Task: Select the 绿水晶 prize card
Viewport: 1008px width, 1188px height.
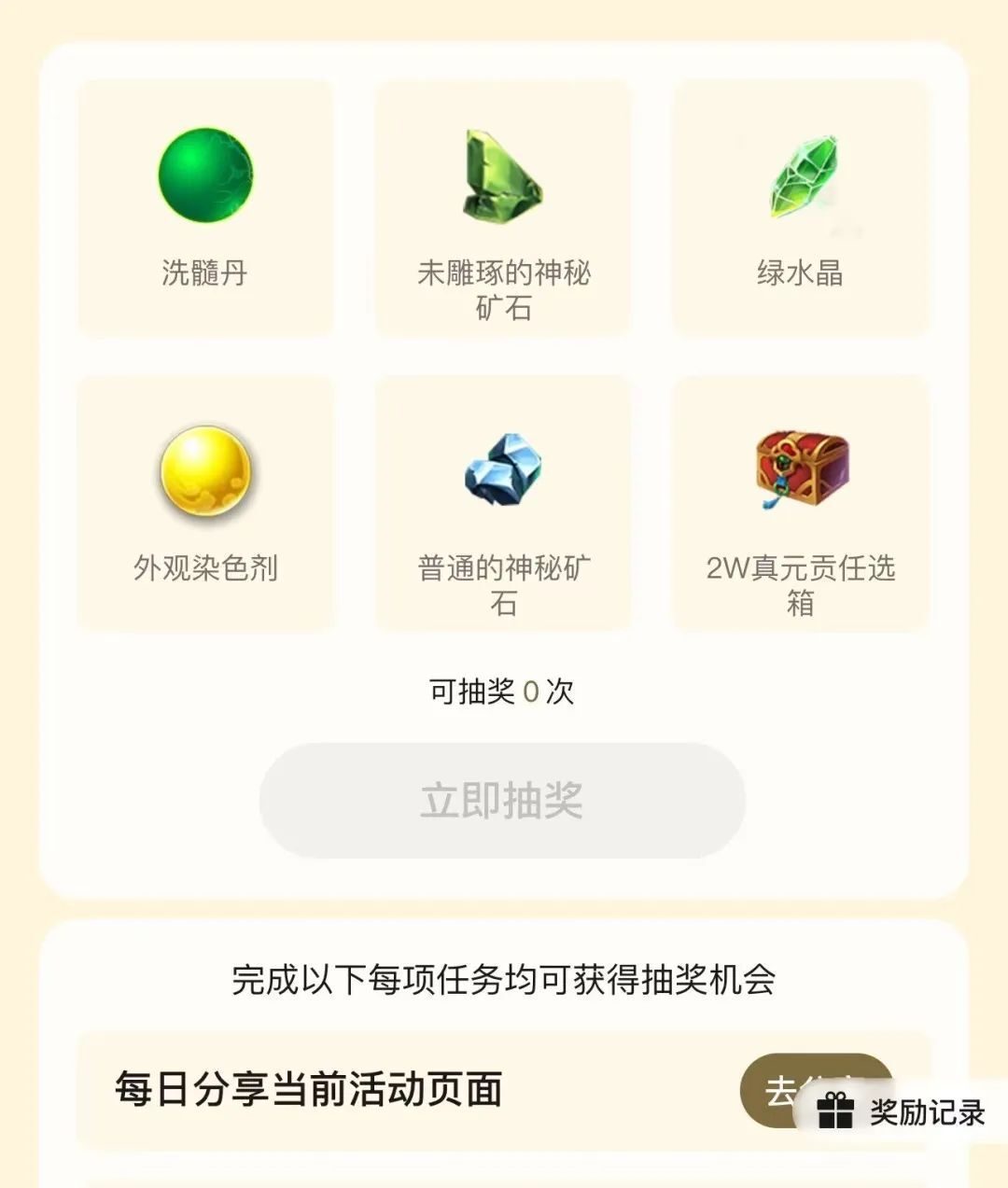Action: pos(801,207)
